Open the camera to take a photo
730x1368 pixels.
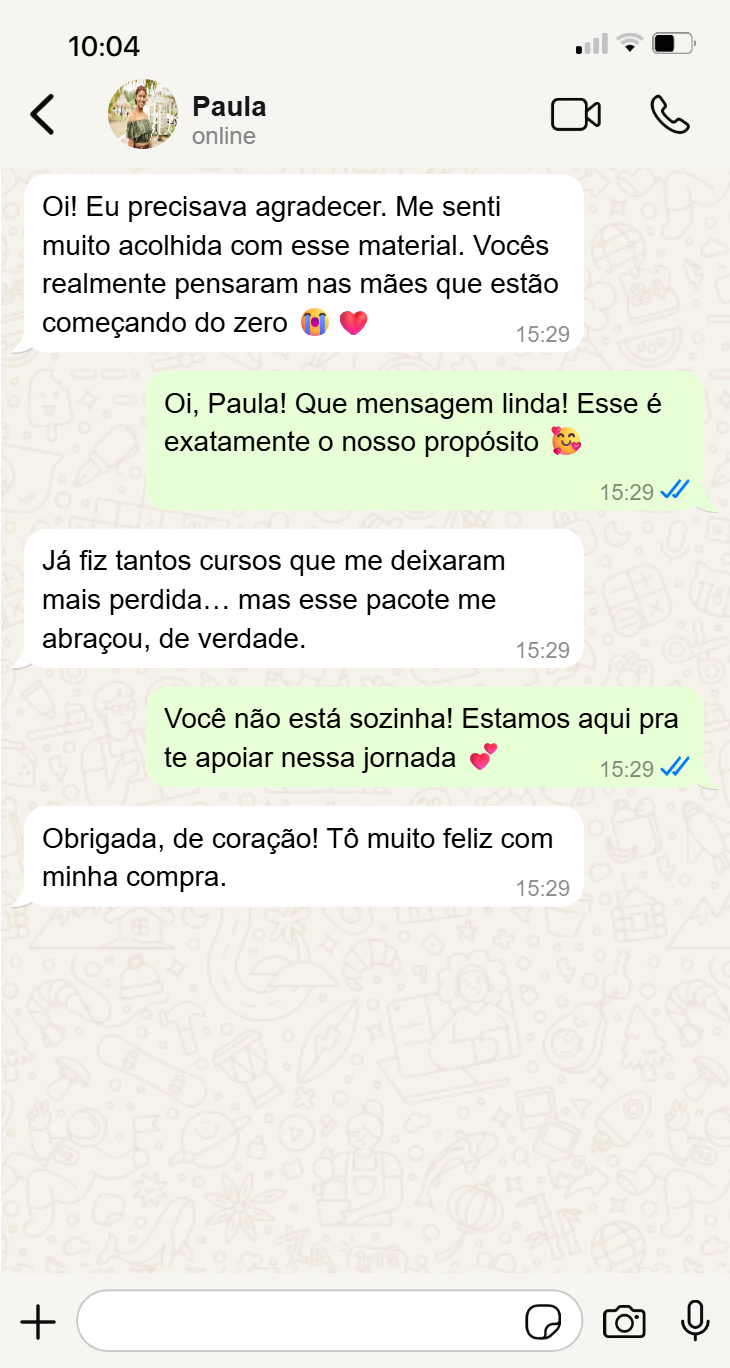[x=624, y=1322]
